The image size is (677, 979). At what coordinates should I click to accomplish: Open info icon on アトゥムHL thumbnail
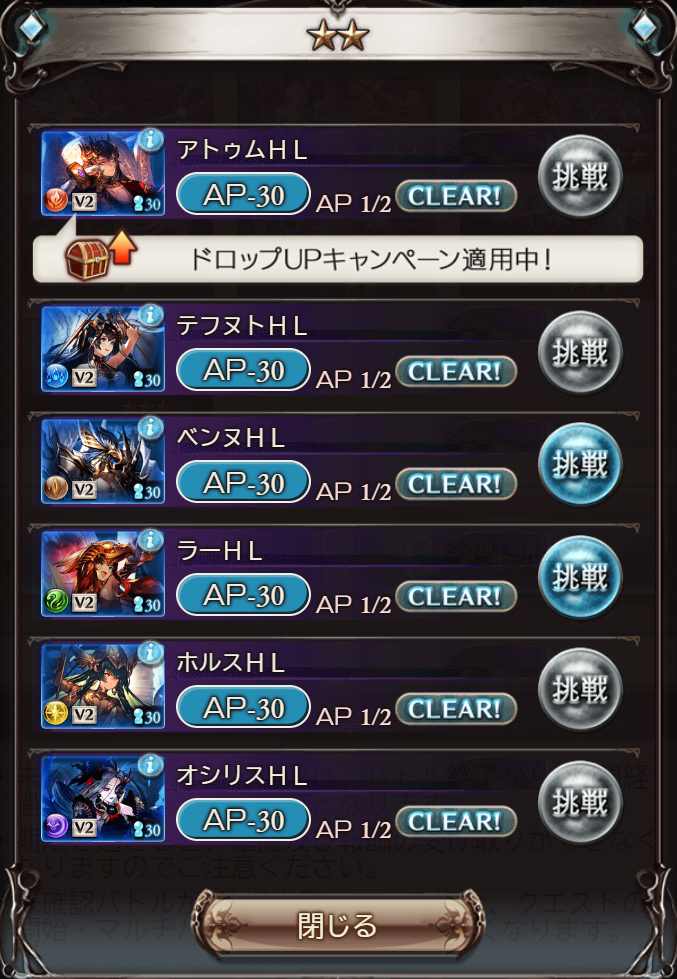[149, 140]
